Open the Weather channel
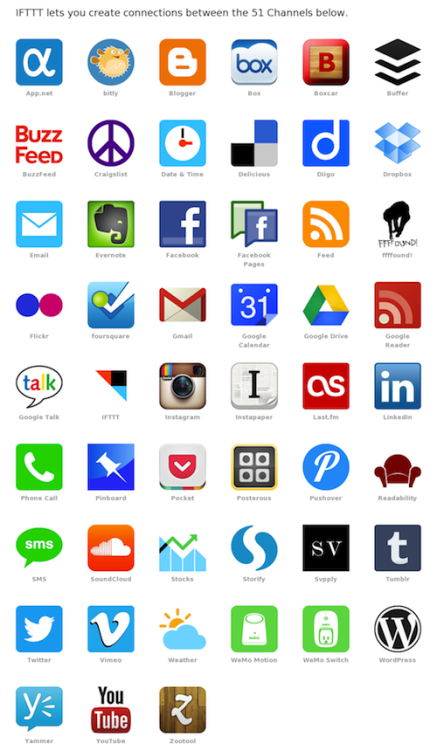 click(x=183, y=629)
